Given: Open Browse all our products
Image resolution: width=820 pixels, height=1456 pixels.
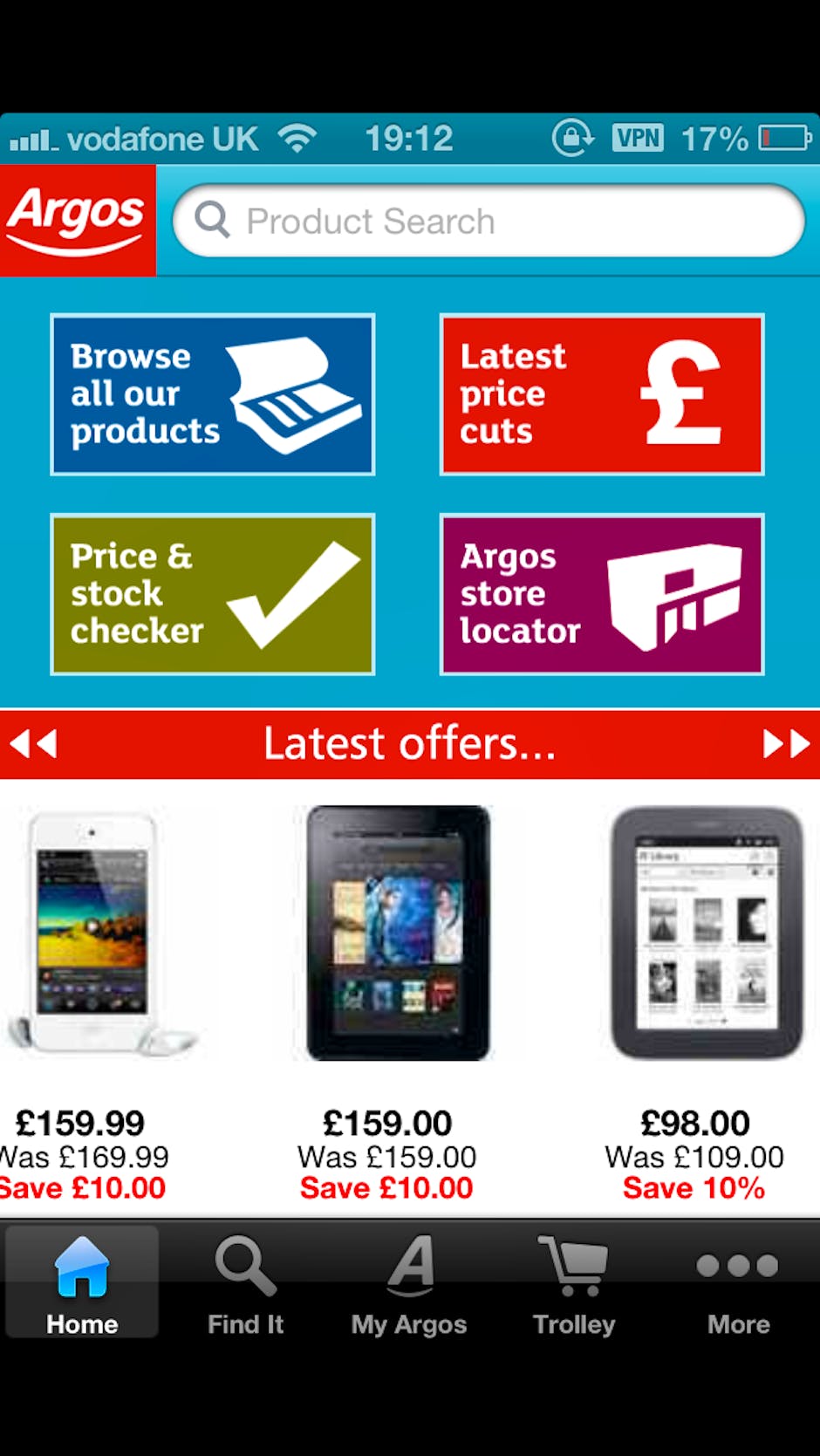Looking at the screenshot, I should [213, 394].
